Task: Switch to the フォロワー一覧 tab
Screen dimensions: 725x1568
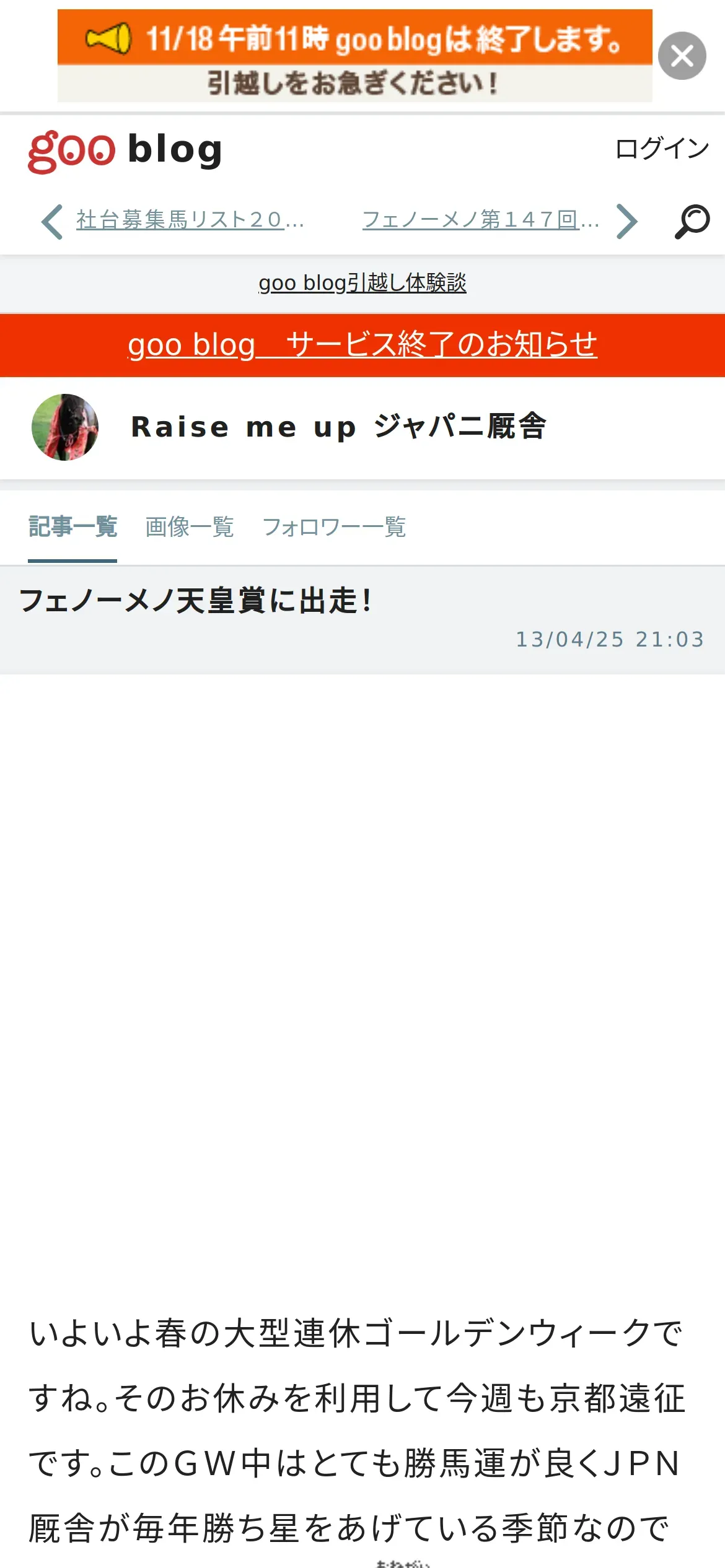Action: click(x=334, y=527)
